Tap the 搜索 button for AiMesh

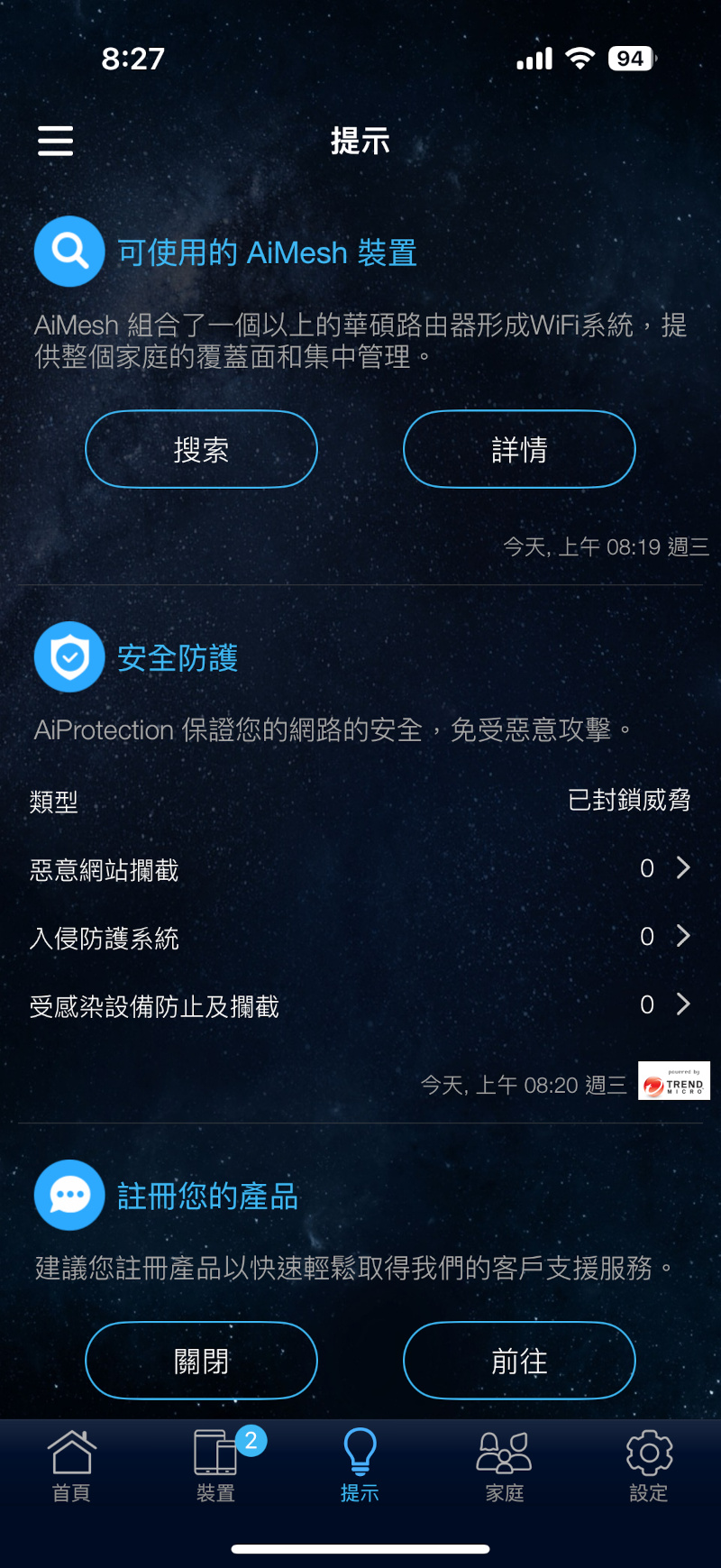tap(201, 449)
